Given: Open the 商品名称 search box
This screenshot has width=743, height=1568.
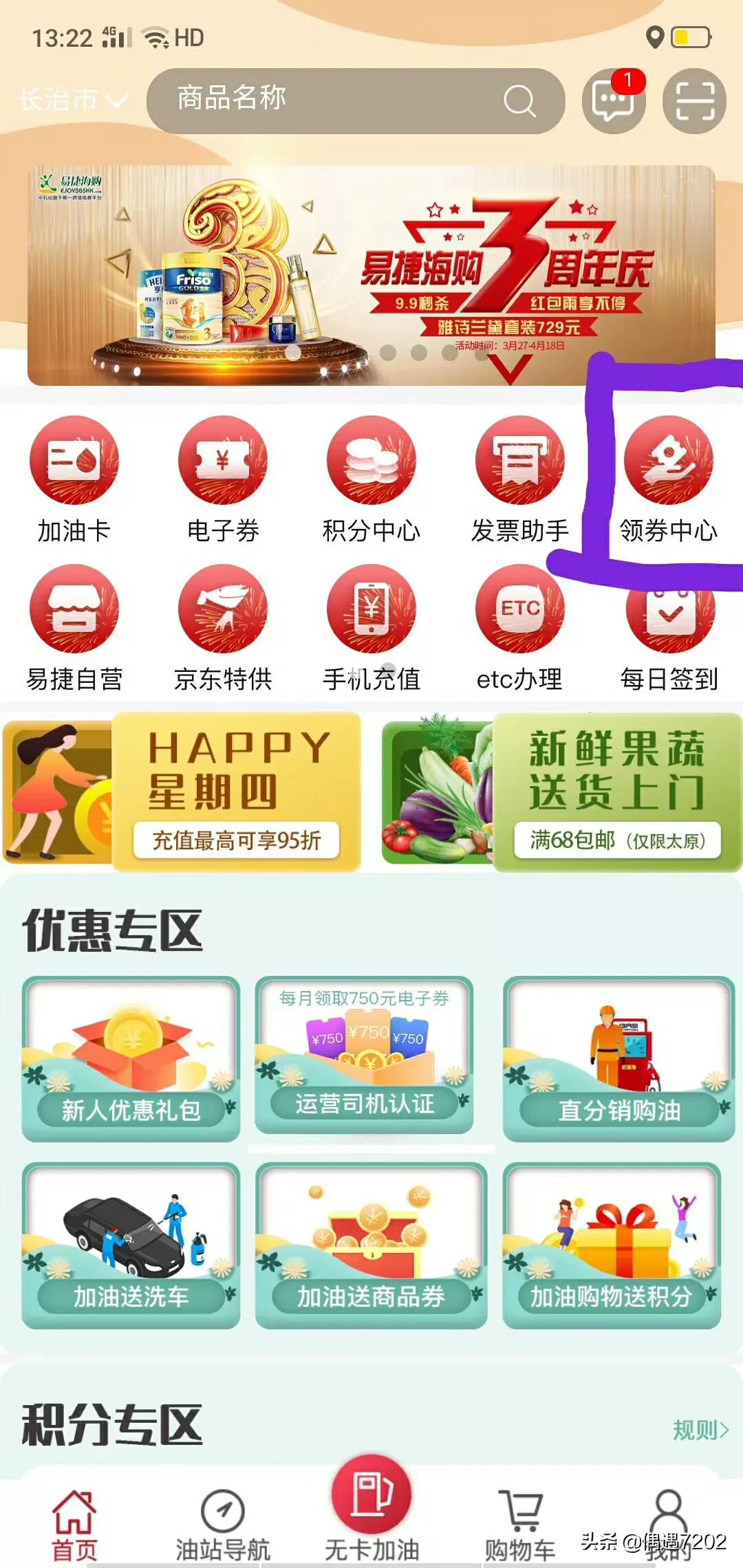Looking at the screenshot, I should (356, 100).
